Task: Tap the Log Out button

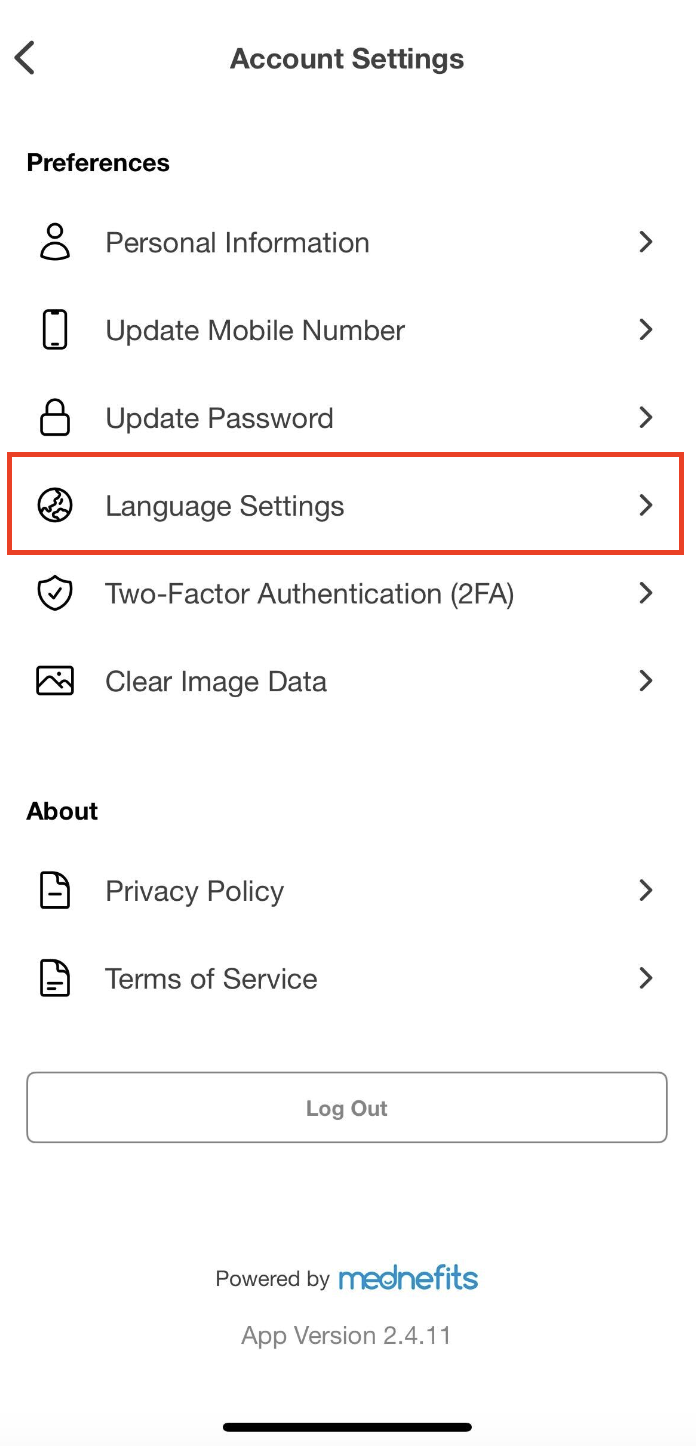Action: click(x=347, y=1108)
